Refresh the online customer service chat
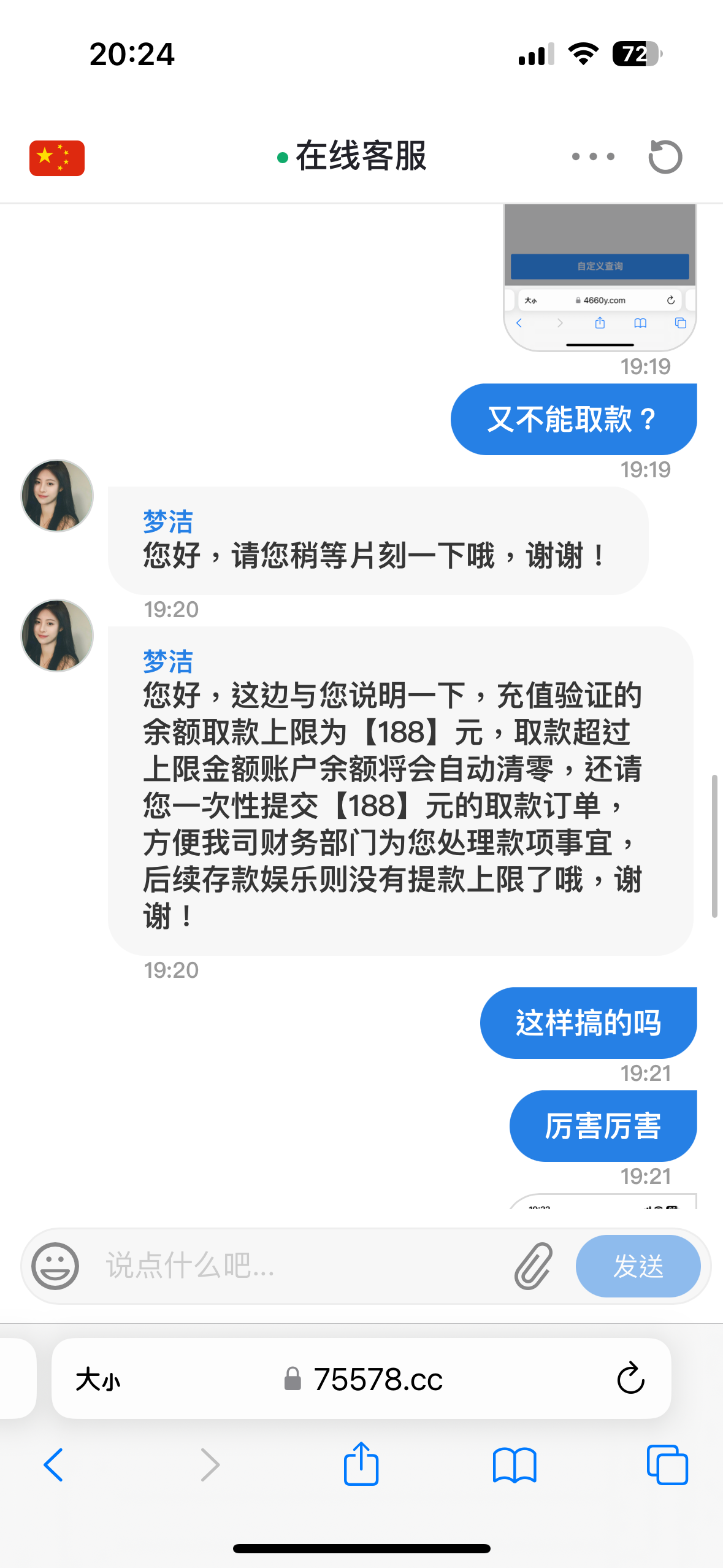The width and height of the screenshot is (723, 1568). 665,157
